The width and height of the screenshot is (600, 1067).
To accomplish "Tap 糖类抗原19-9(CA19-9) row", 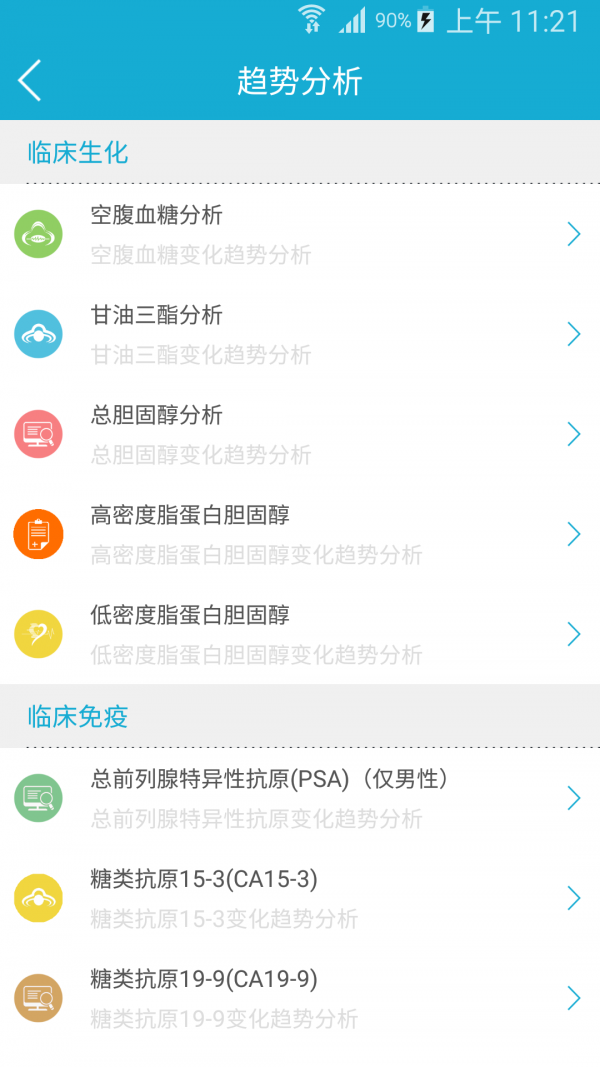I will click(x=300, y=998).
